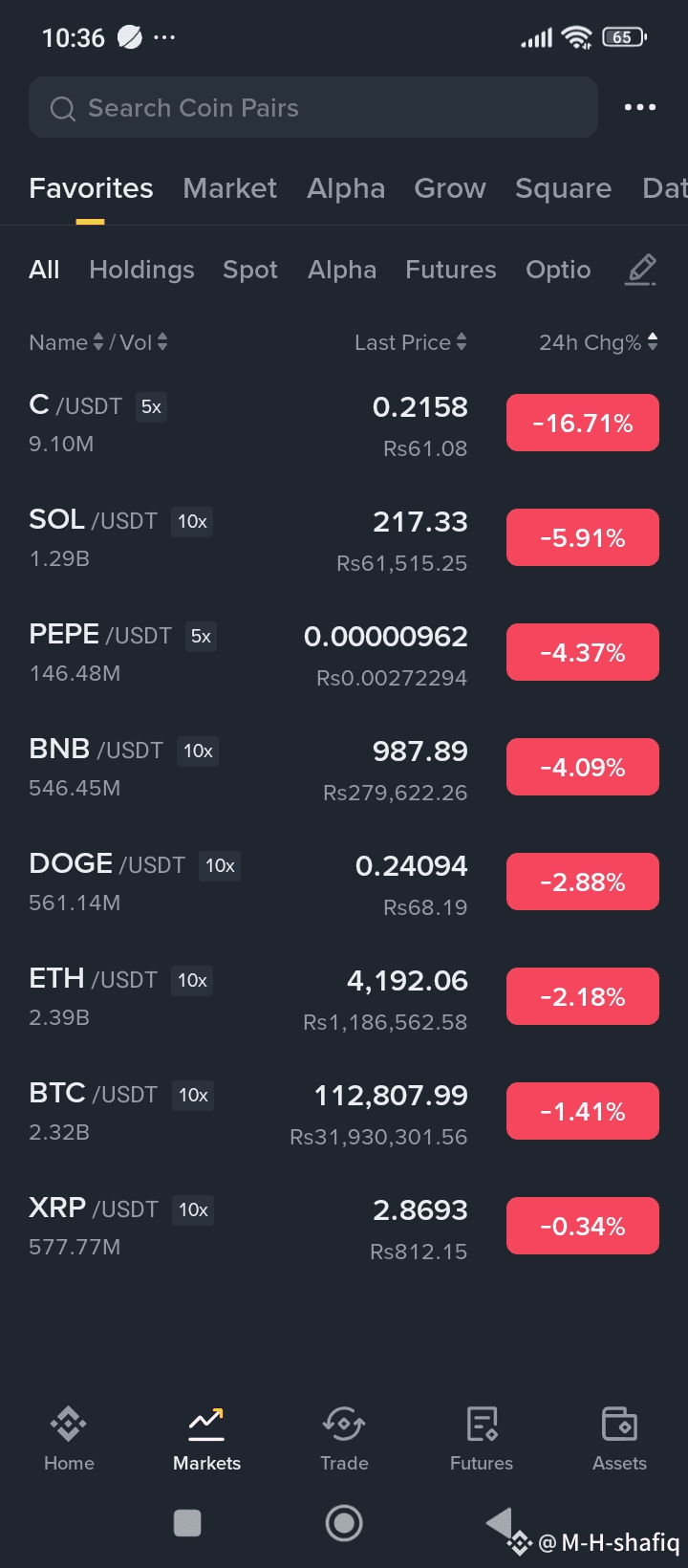Open the Trade tab
The width and height of the screenshot is (688, 1568).
pyautogui.click(x=344, y=1439)
